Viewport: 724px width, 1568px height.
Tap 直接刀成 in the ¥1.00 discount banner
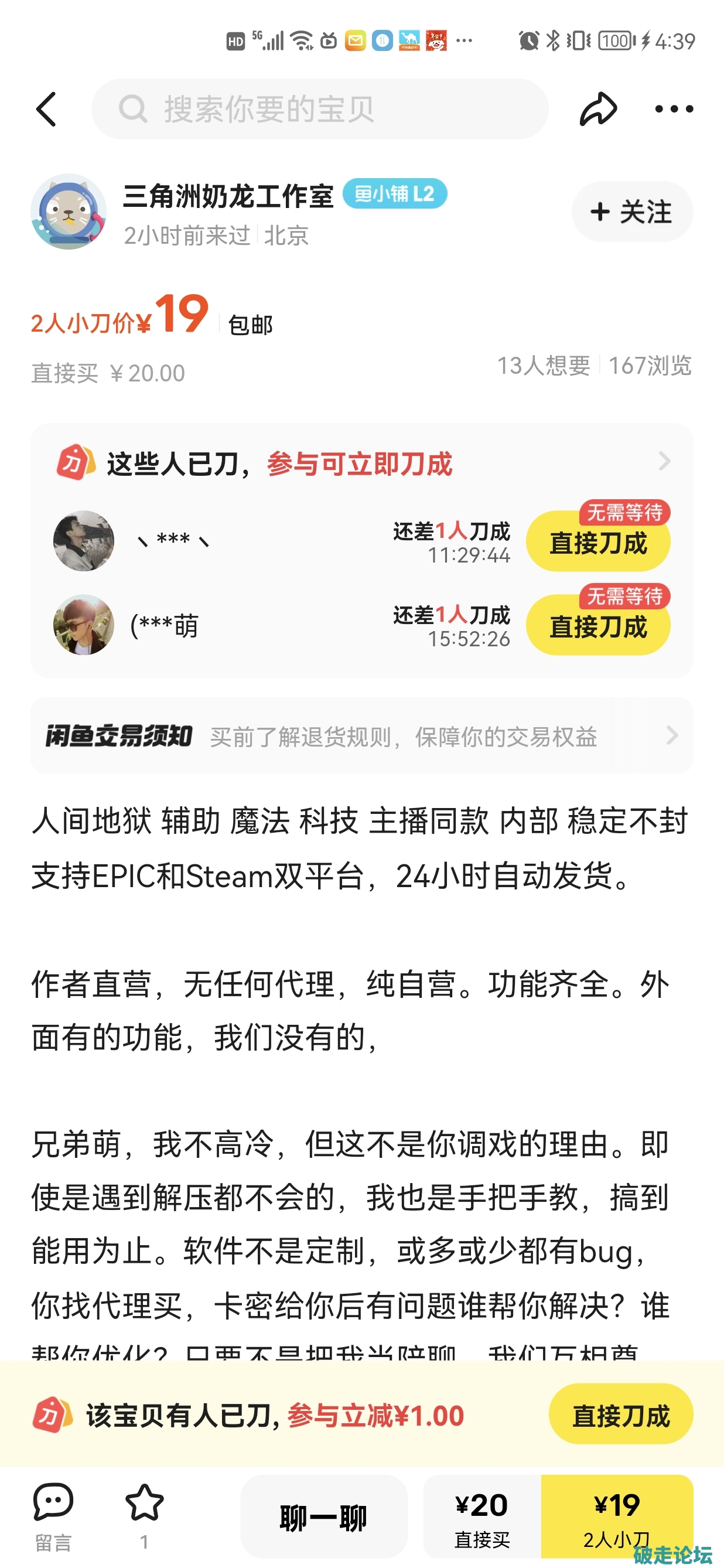620,1415
